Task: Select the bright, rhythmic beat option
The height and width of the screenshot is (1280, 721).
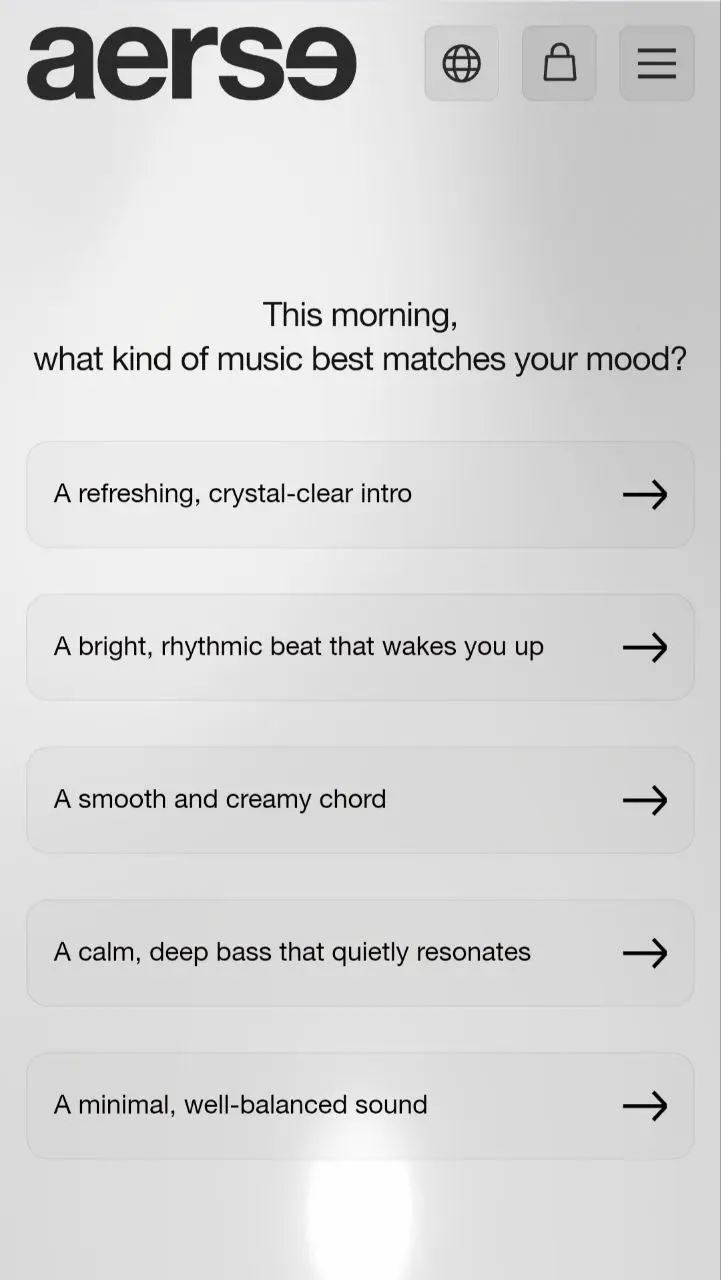Action: coord(360,647)
